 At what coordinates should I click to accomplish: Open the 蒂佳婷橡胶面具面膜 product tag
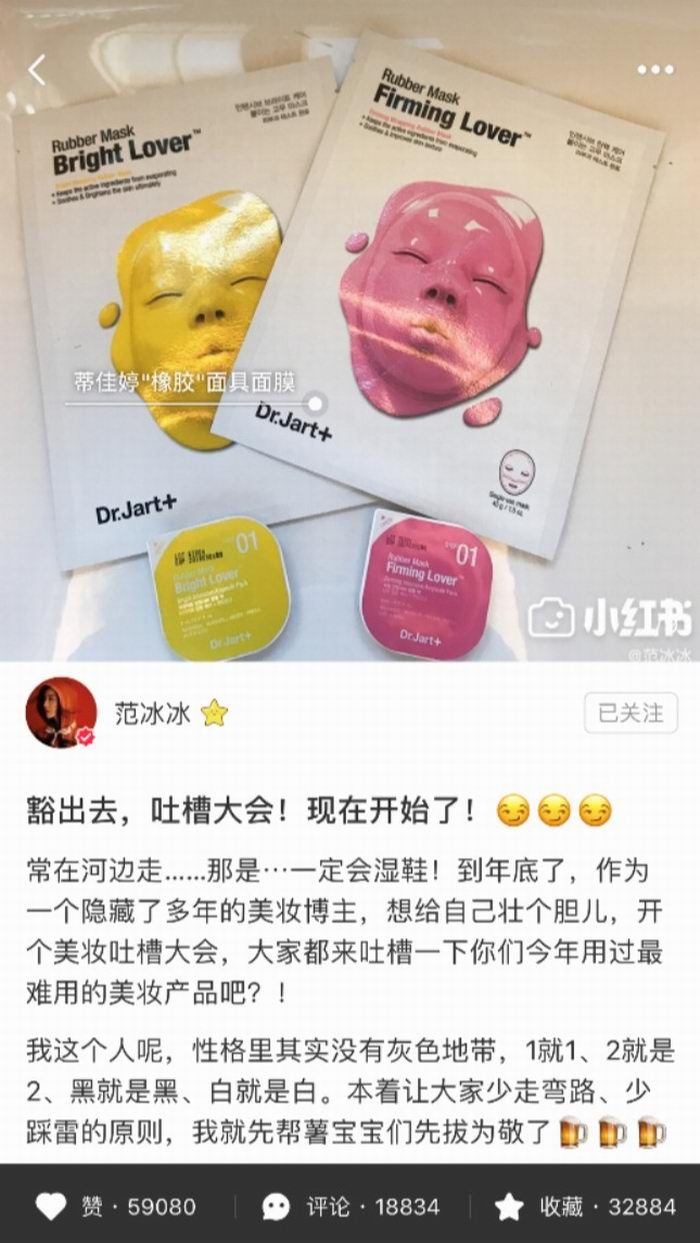(x=185, y=381)
